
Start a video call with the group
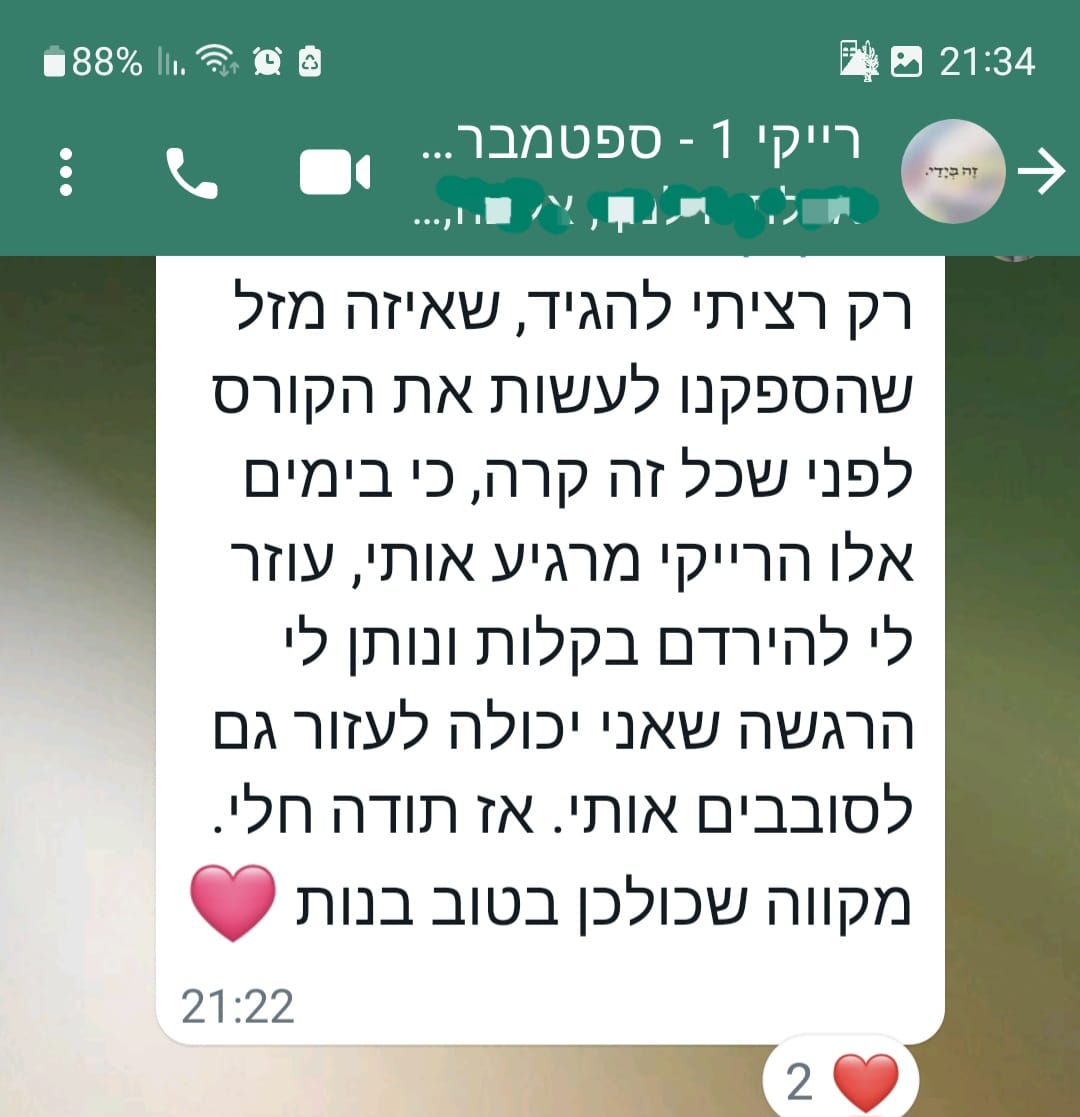335,172
